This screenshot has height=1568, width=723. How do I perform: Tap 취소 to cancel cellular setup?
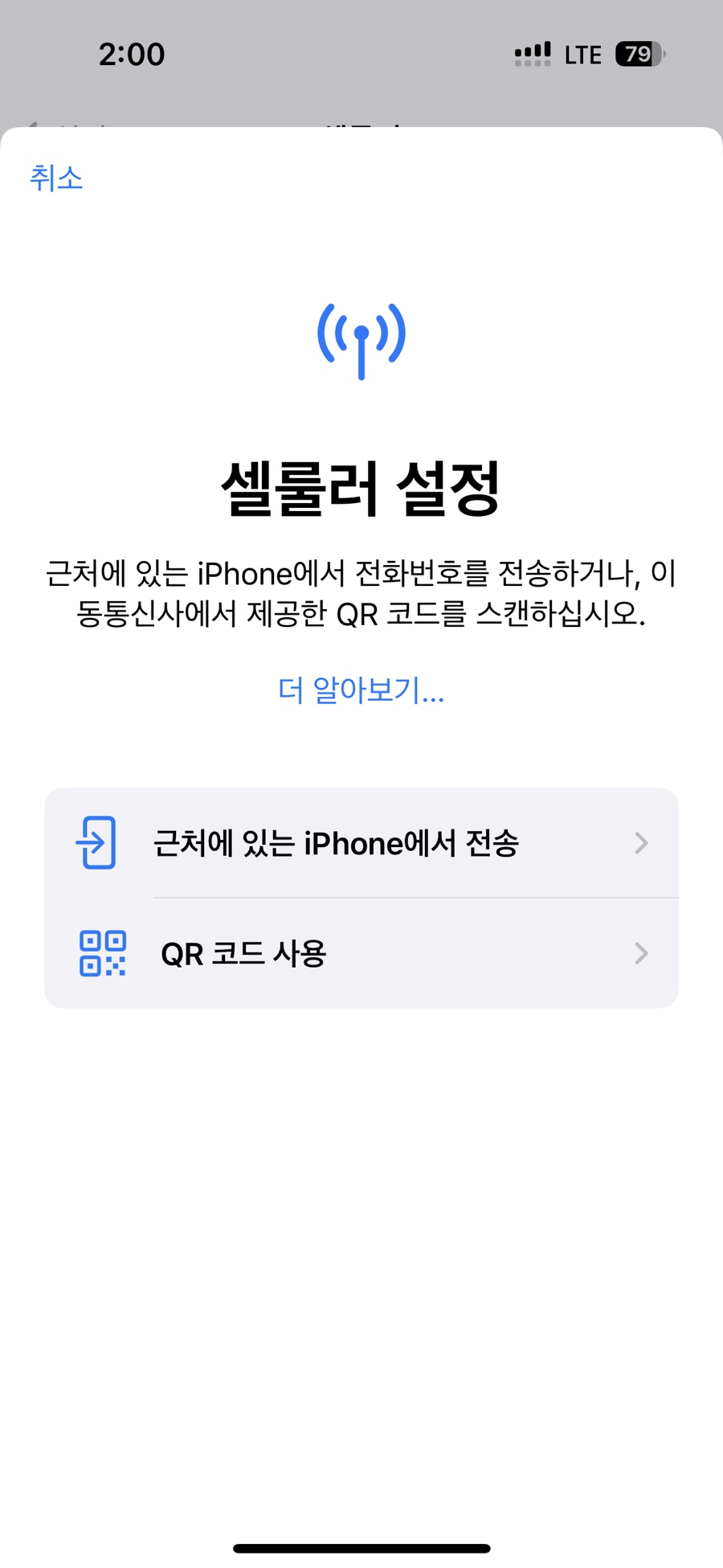click(x=56, y=178)
